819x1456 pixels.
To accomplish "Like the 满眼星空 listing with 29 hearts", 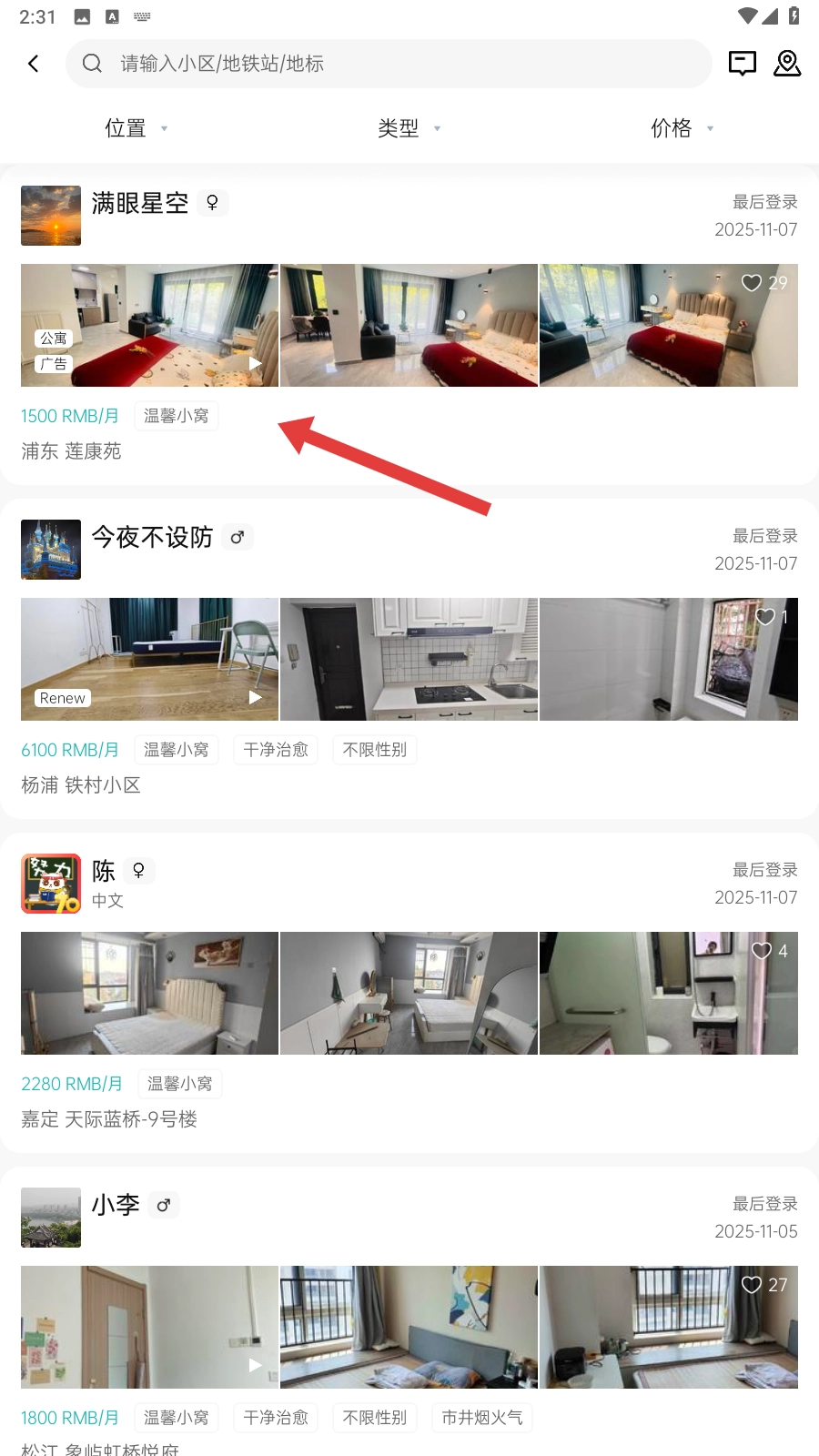I will [x=752, y=283].
